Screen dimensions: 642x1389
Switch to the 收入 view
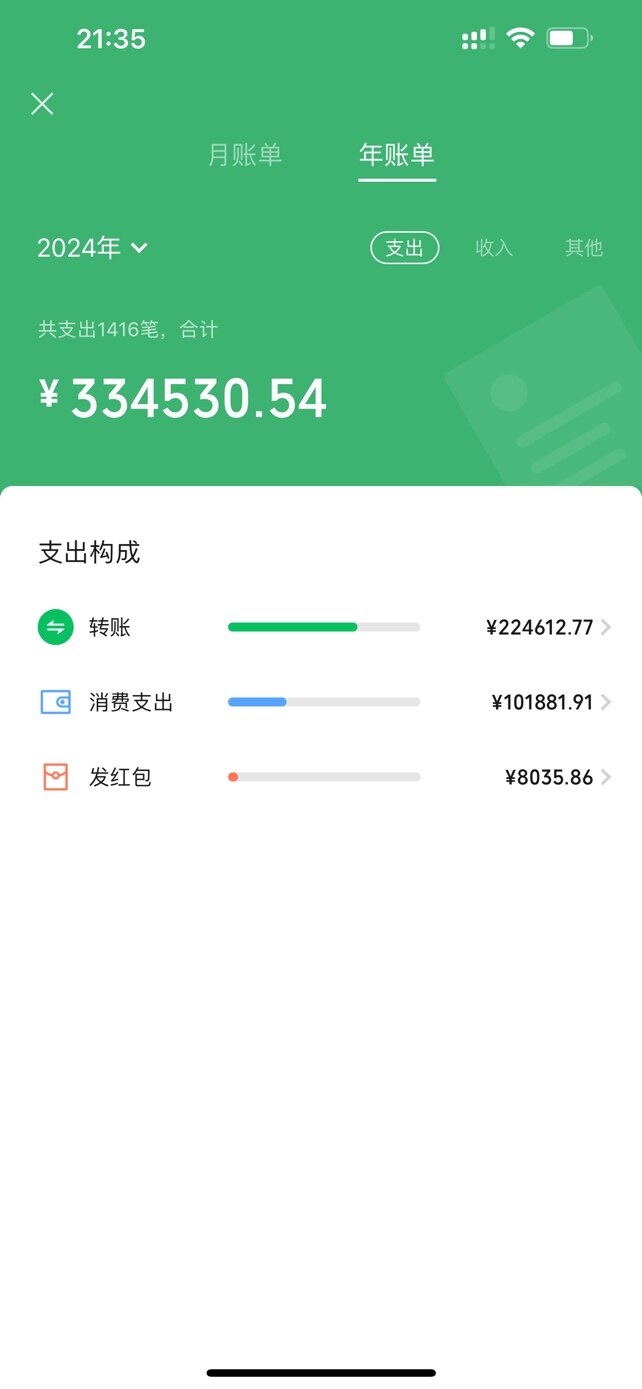coord(494,248)
